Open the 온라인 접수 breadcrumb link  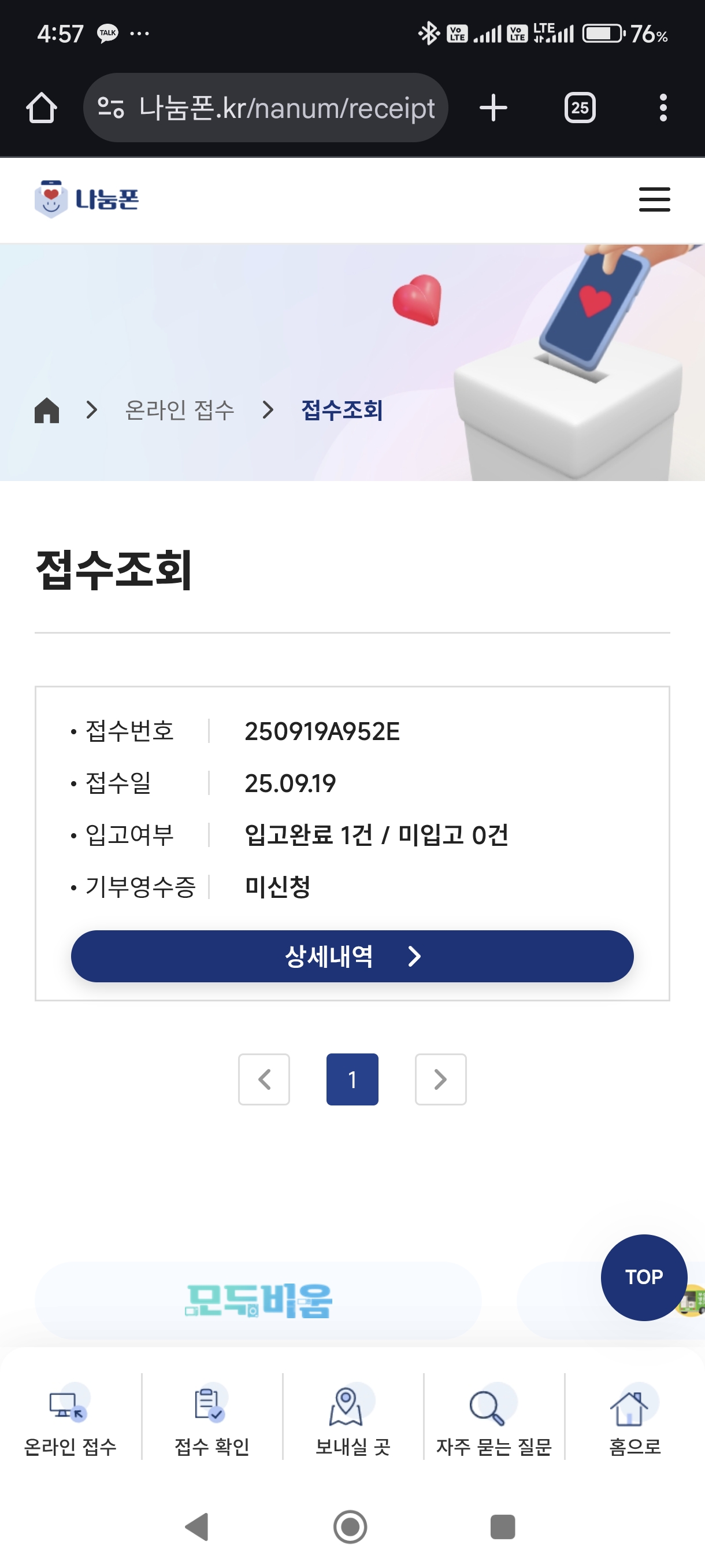tap(180, 410)
